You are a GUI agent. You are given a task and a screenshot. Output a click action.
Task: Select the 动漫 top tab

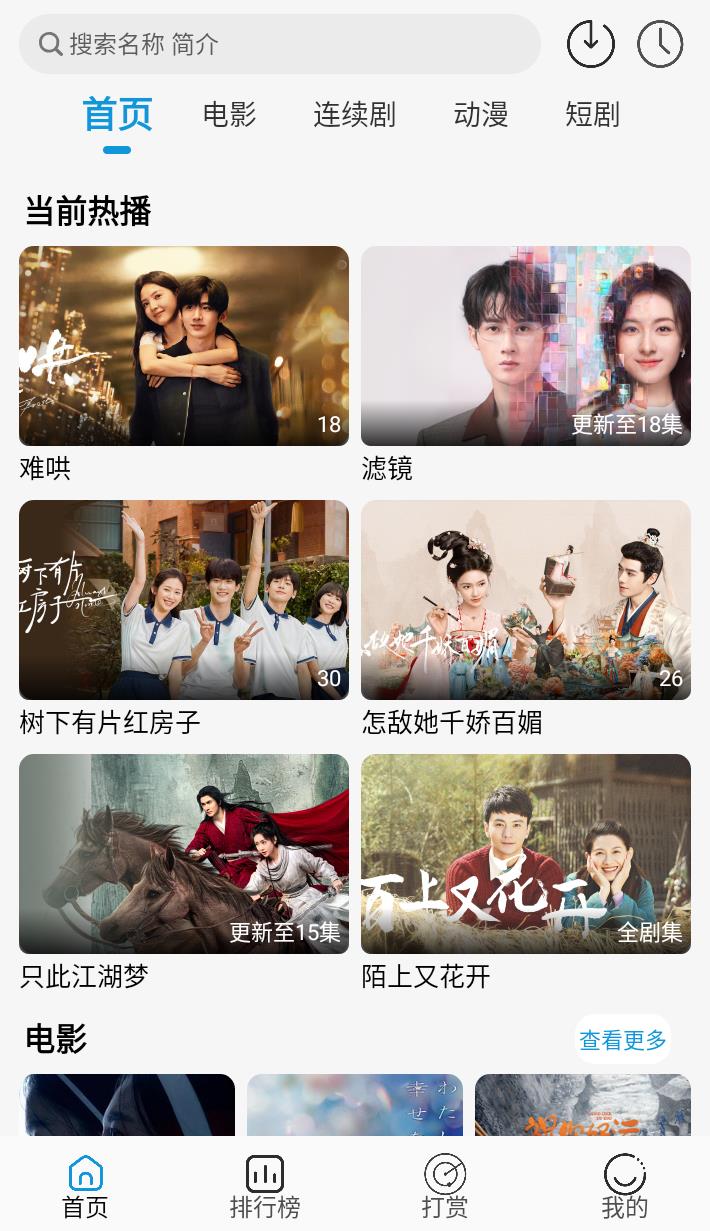pyautogui.click(x=481, y=115)
